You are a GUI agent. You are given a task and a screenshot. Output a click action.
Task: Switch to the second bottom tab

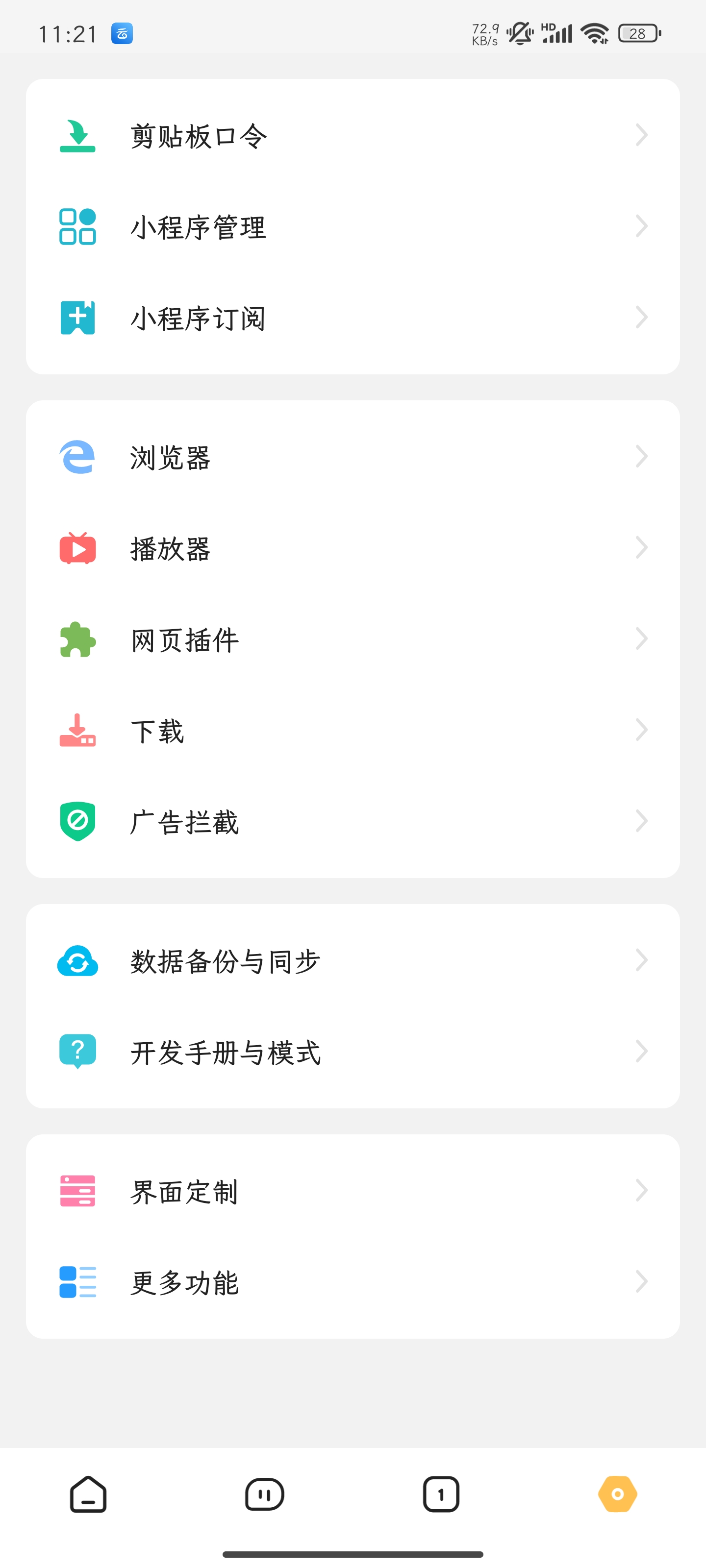coord(264,1494)
